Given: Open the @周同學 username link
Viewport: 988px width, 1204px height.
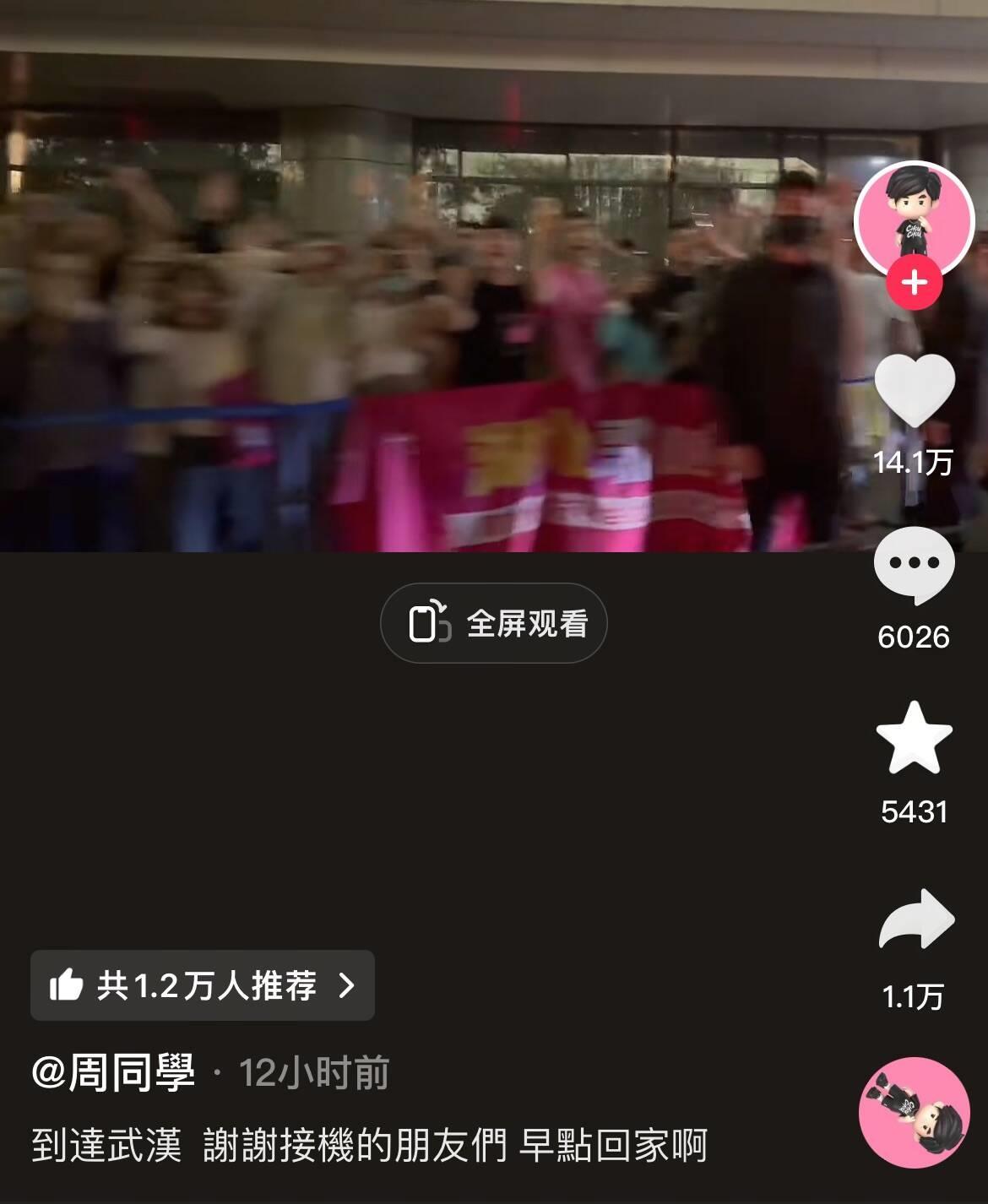Looking at the screenshot, I should 113,1073.
